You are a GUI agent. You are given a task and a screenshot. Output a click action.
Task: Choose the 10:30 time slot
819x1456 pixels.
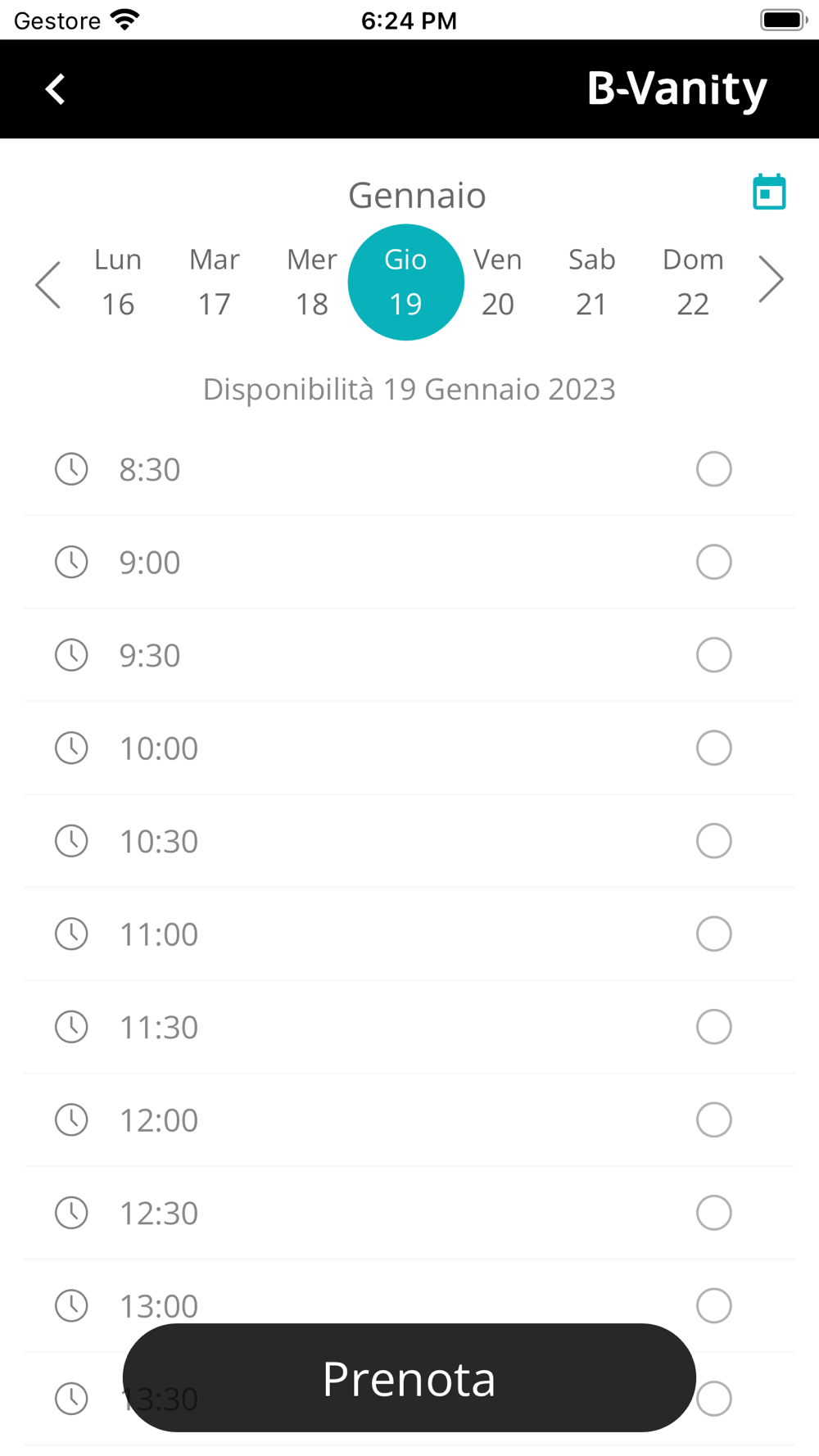(x=409, y=841)
